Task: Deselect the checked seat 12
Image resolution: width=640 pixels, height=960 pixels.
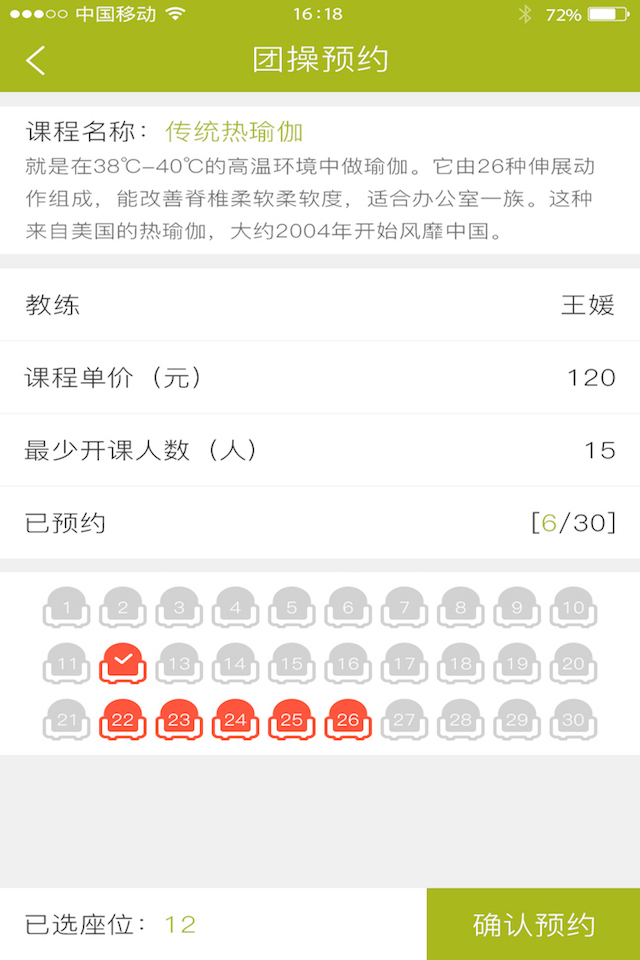Action: 123,663
